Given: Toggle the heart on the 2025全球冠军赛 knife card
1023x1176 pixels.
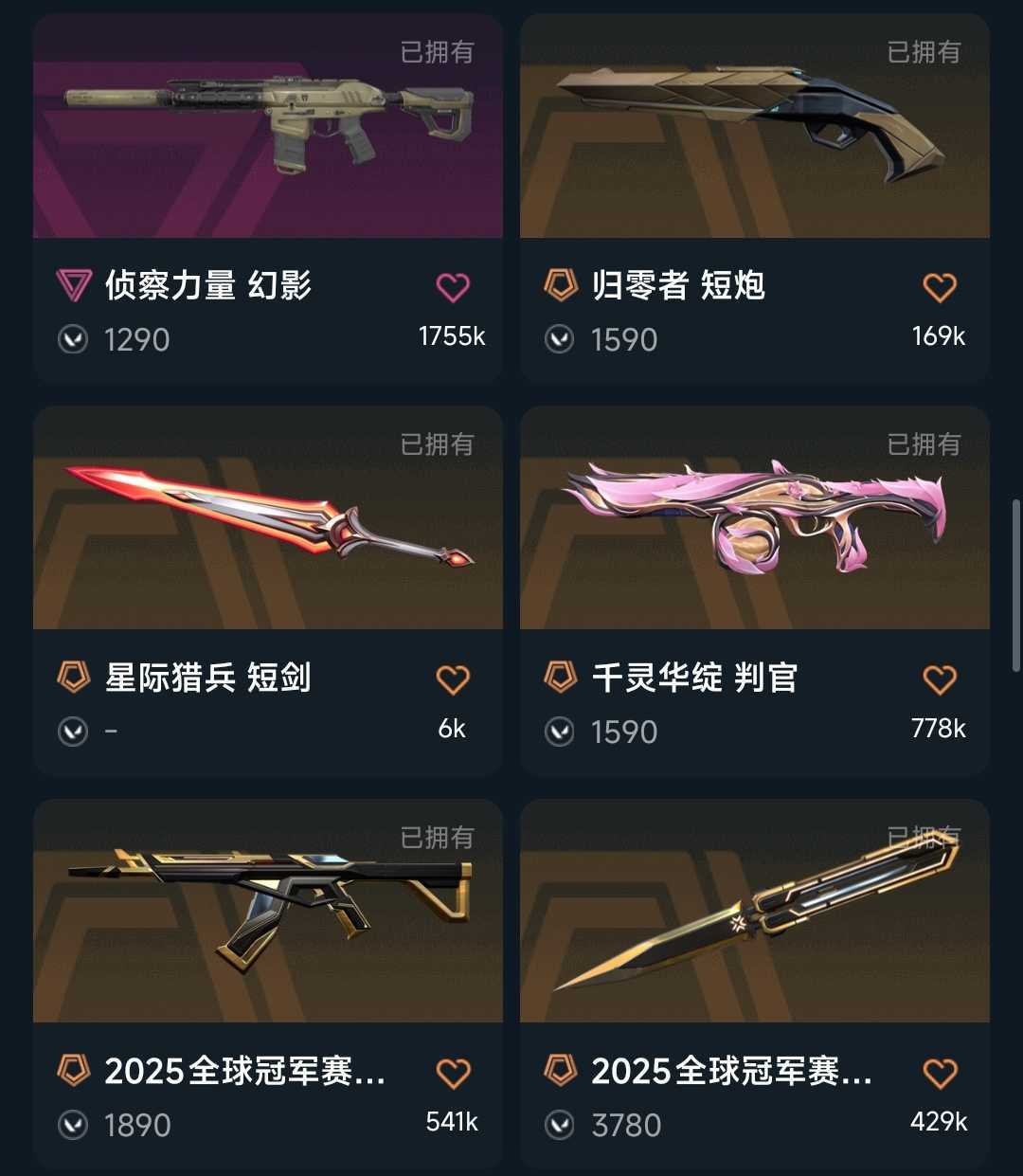Looking at the screenshot, I should click(x=939, y=1072).
